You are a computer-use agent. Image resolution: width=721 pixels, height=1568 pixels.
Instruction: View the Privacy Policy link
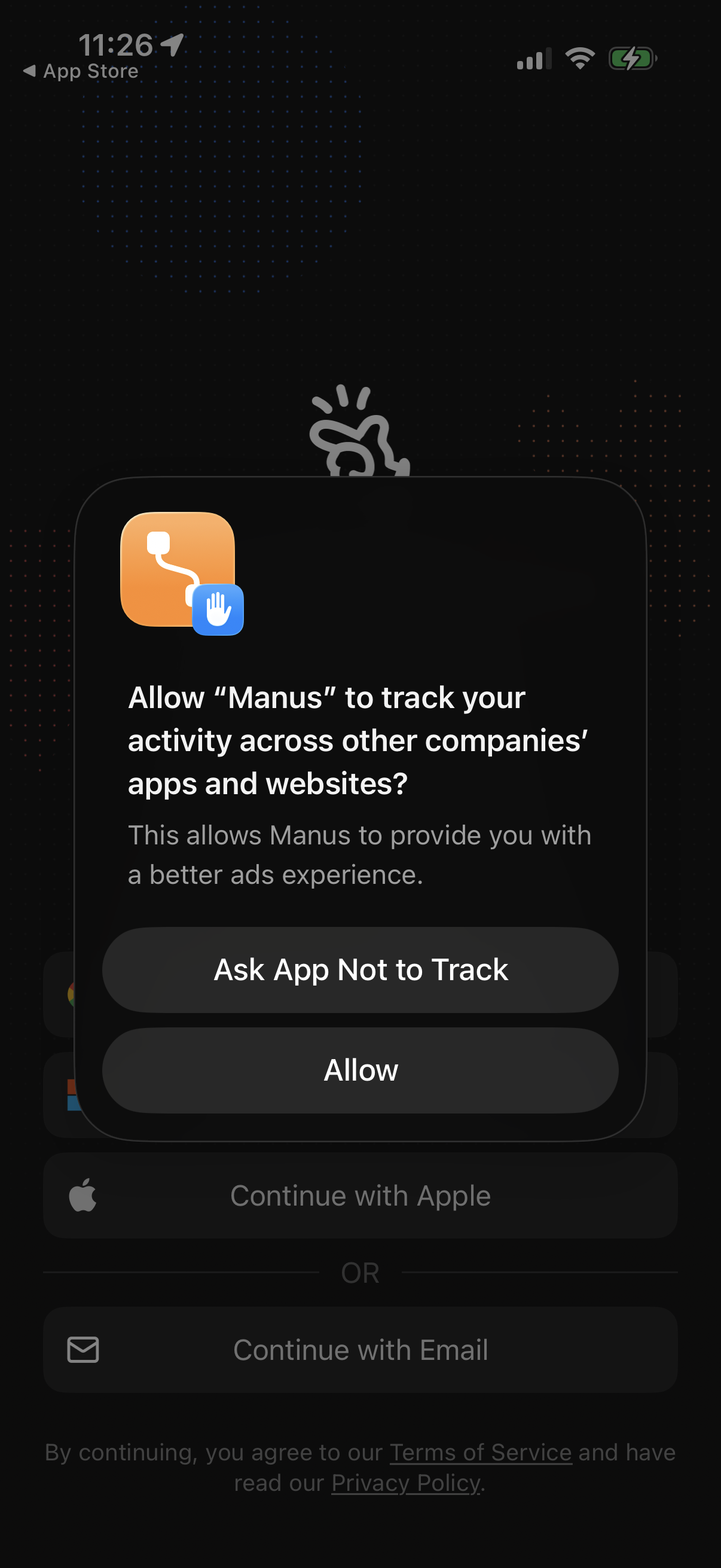pyautogui.click(x=406, y=1483)
